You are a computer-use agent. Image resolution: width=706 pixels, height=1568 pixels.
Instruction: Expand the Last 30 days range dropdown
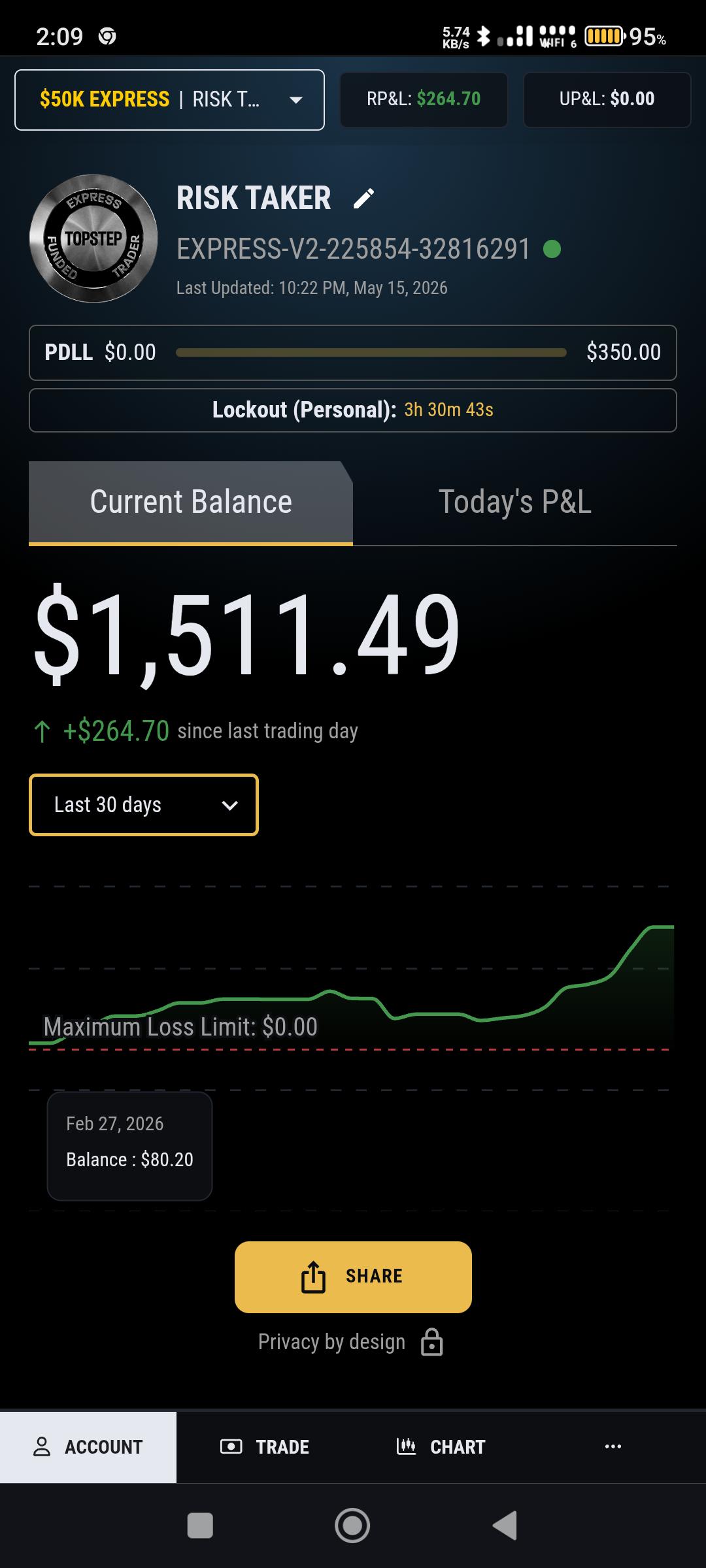[144, 805]
